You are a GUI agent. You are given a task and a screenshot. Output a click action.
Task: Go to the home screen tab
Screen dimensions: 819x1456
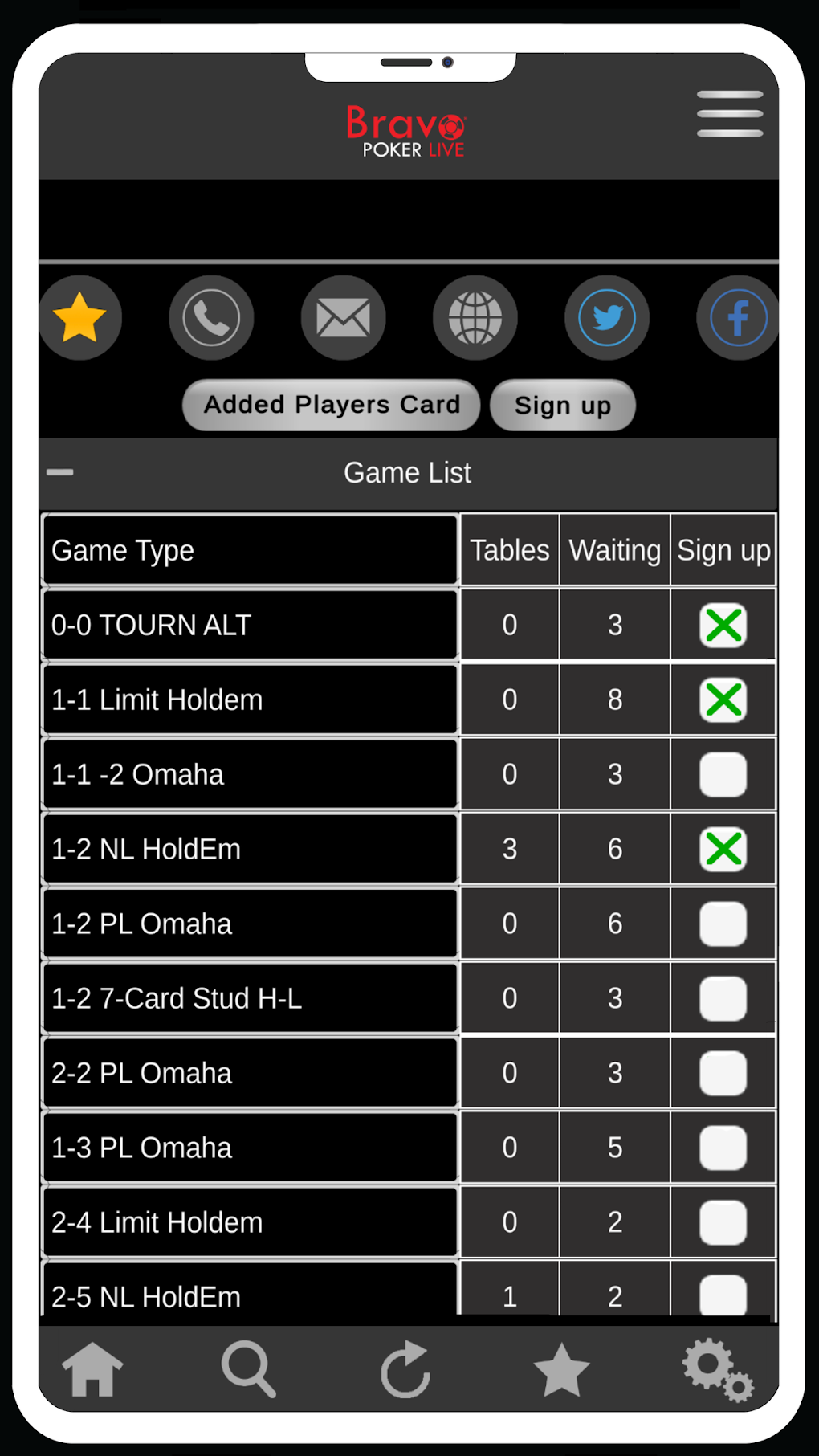(92, 1369)
